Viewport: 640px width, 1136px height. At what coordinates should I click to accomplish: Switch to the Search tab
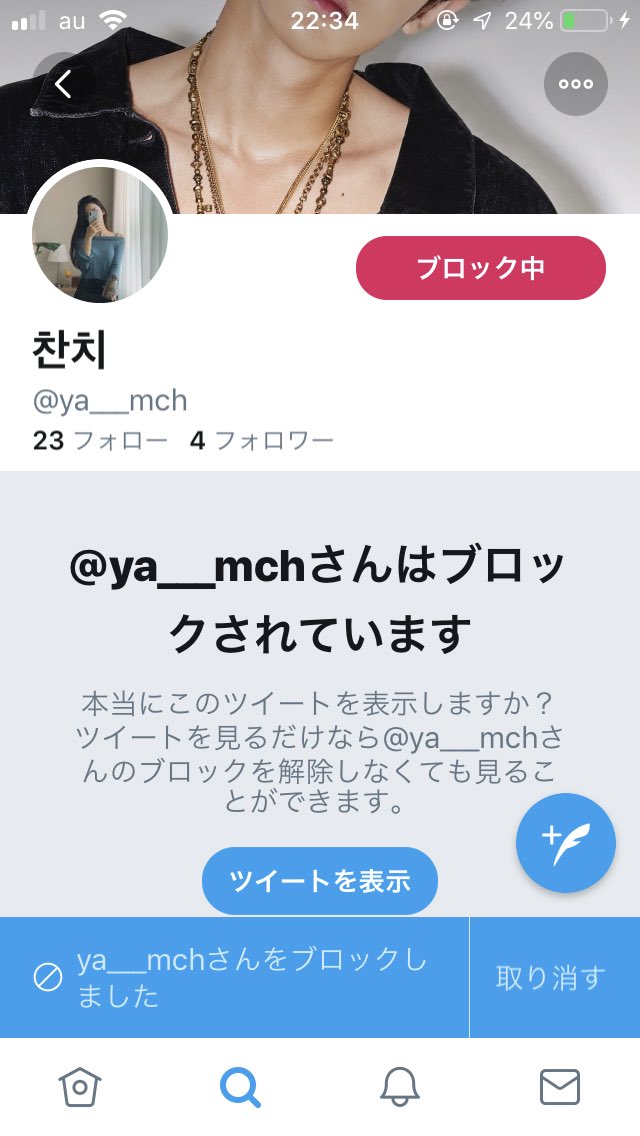pyautogui.click(x=240, y=1087)
